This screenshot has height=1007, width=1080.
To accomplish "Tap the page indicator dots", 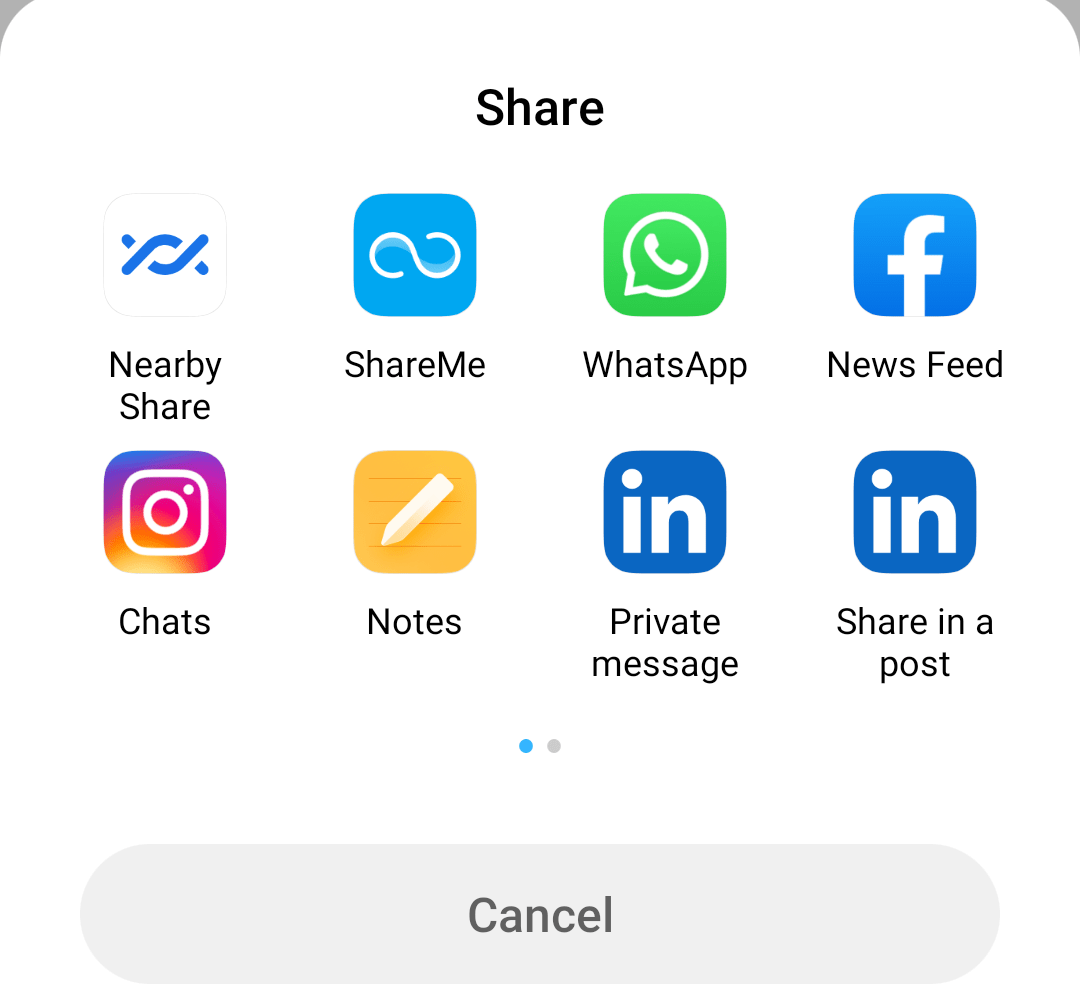I will [540, 746].
